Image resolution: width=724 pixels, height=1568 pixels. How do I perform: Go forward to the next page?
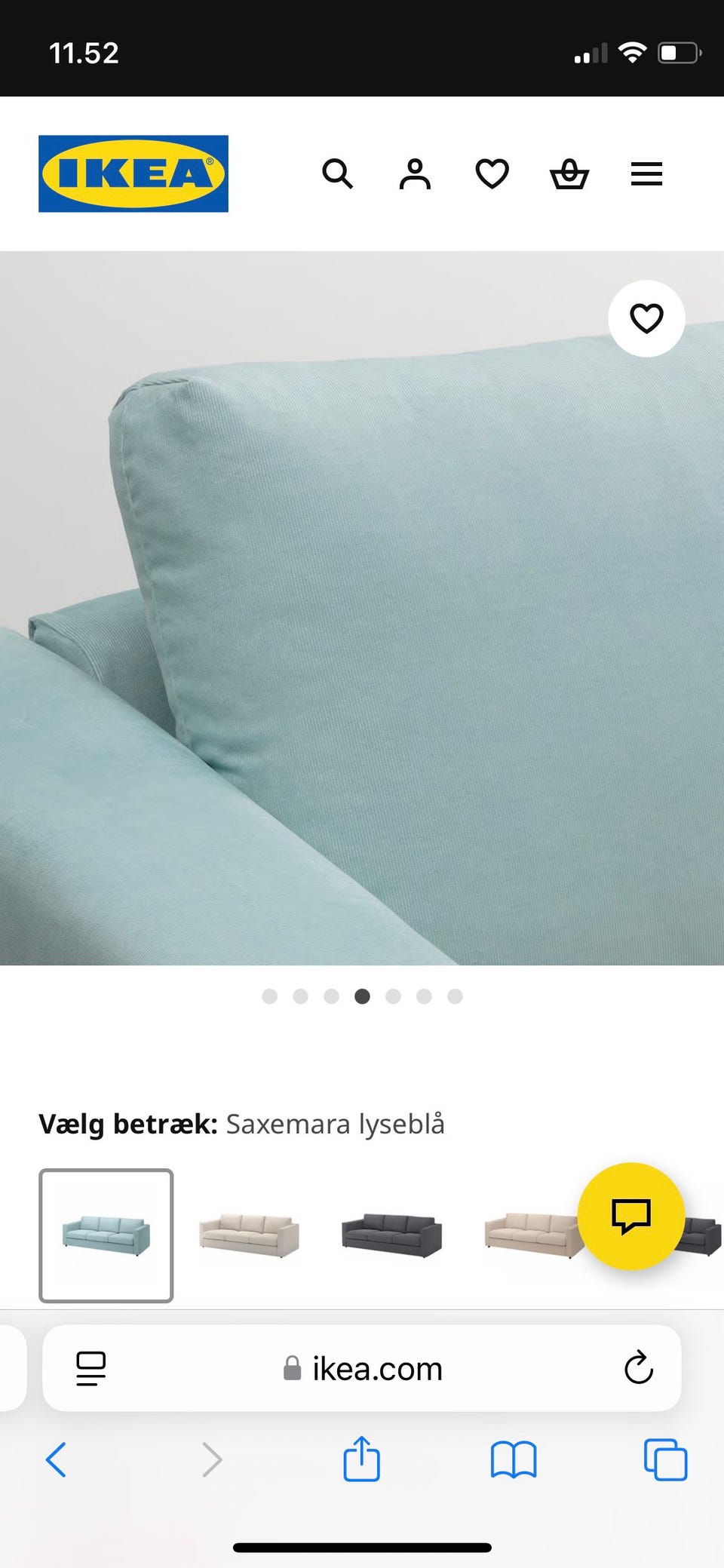pos(210,1460)
